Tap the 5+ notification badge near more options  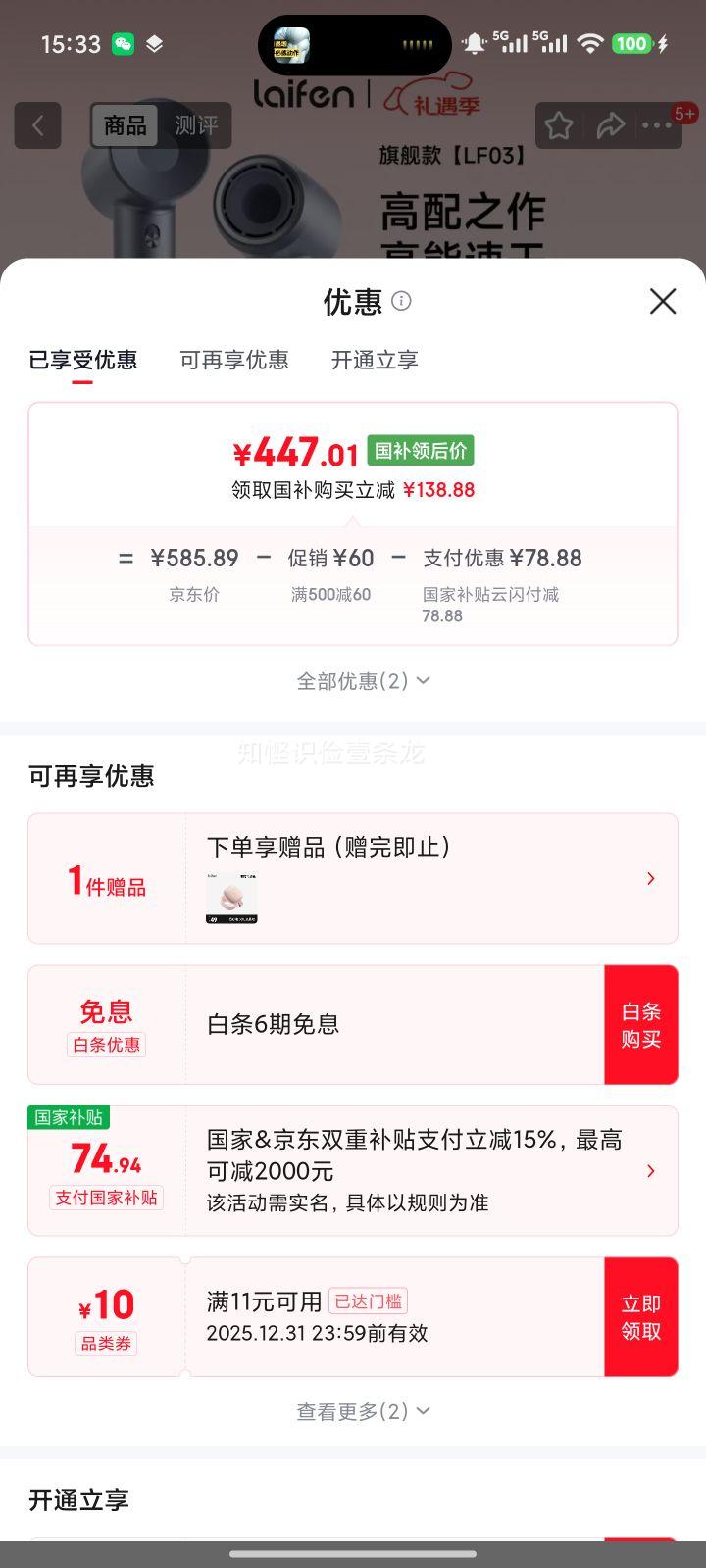tap(686, 115)
